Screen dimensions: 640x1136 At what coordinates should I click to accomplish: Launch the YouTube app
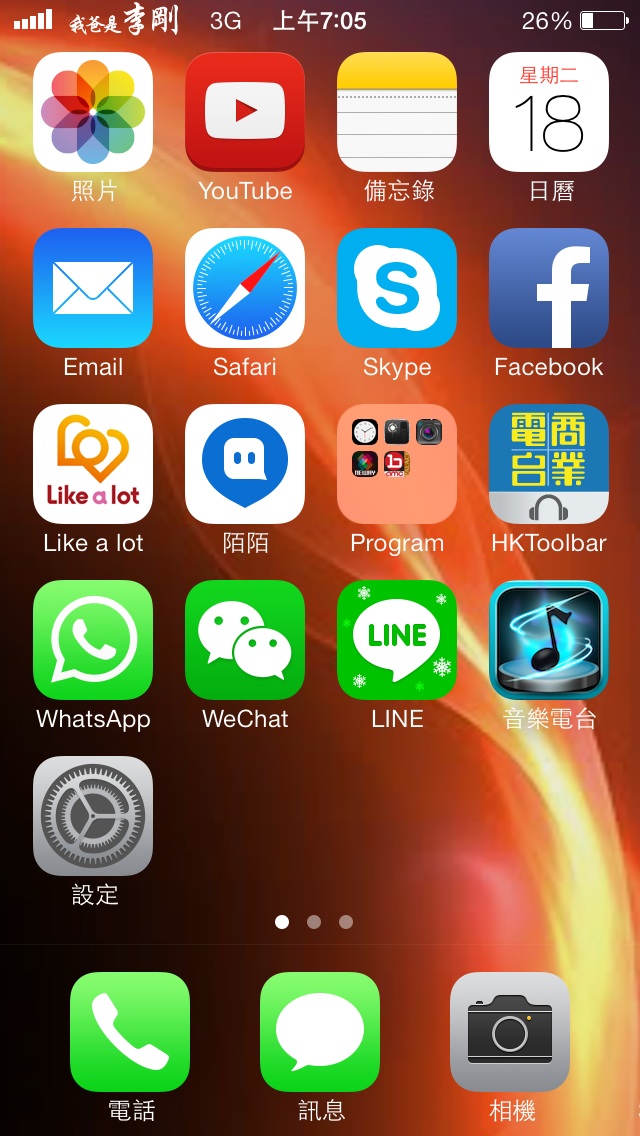pyautogui.click(x=245, y=112)
